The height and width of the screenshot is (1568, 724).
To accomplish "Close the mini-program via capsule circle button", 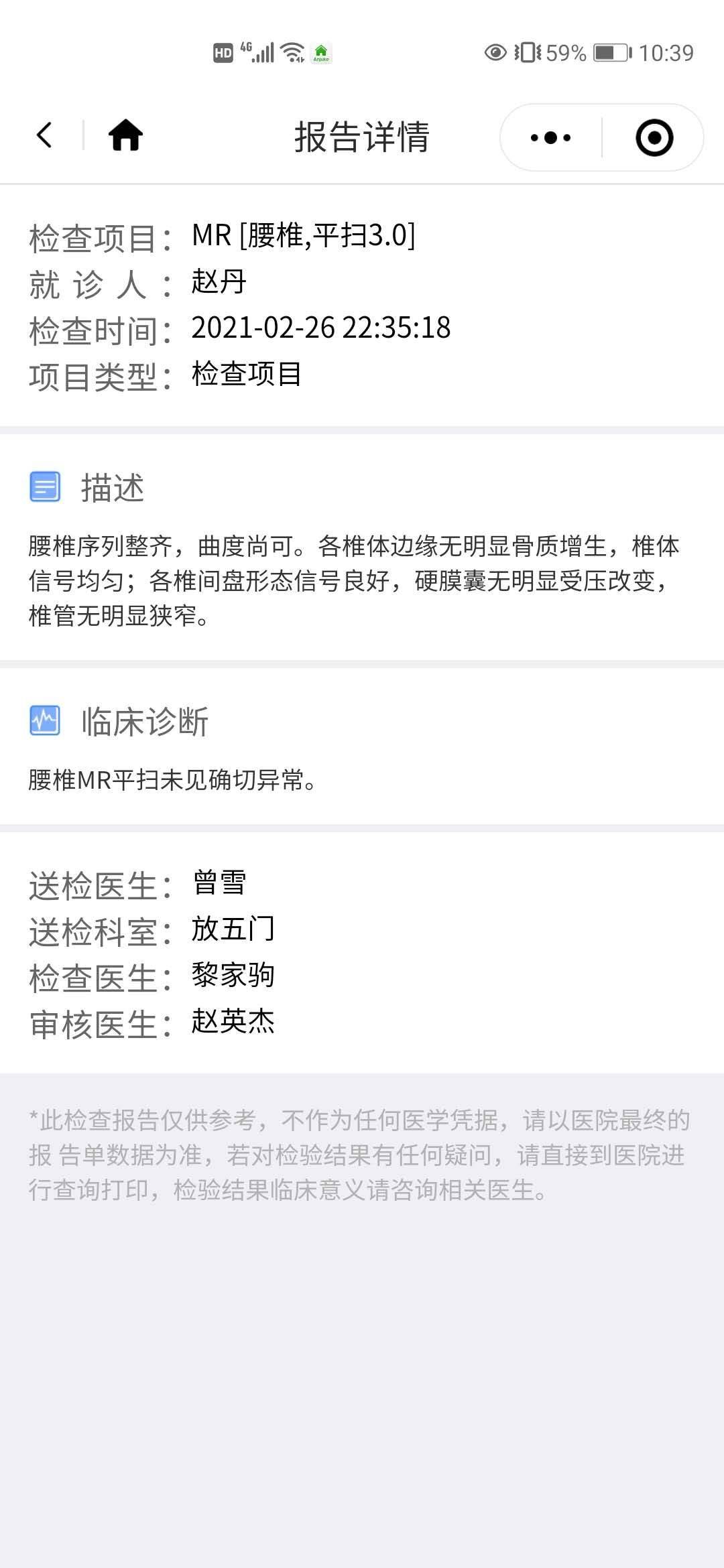I will (x=655, y=137).
